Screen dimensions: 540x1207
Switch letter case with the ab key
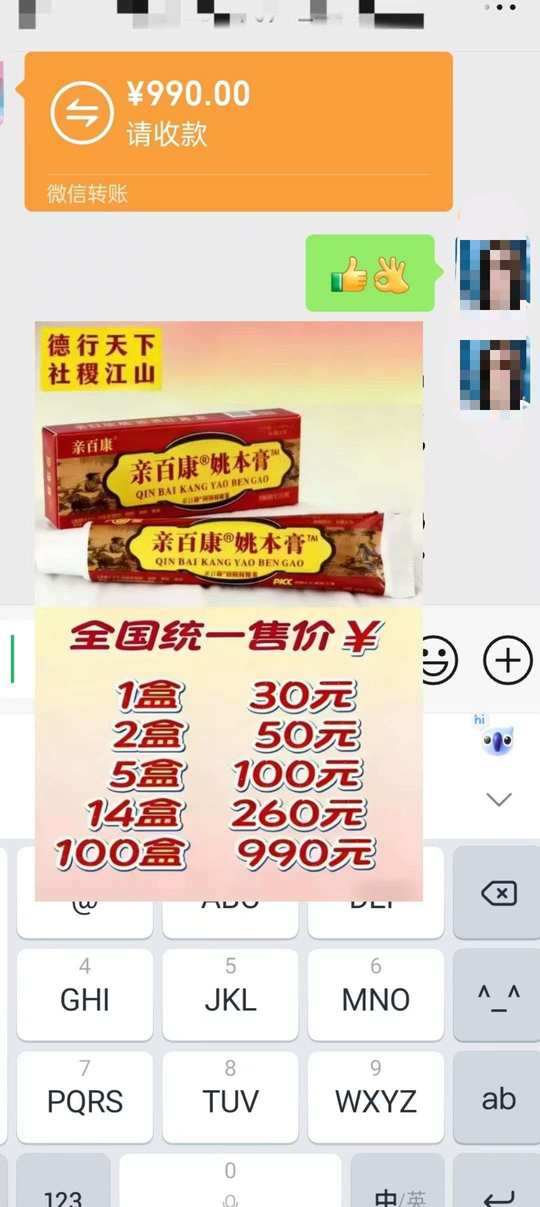497,1097
